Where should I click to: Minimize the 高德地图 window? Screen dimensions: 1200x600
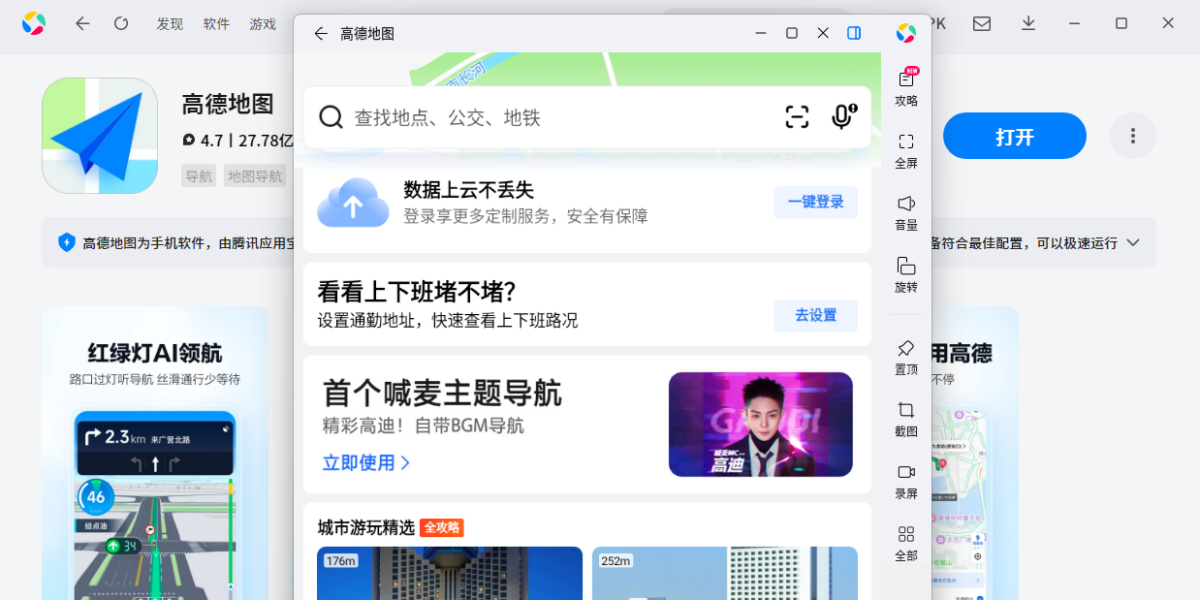761,33
